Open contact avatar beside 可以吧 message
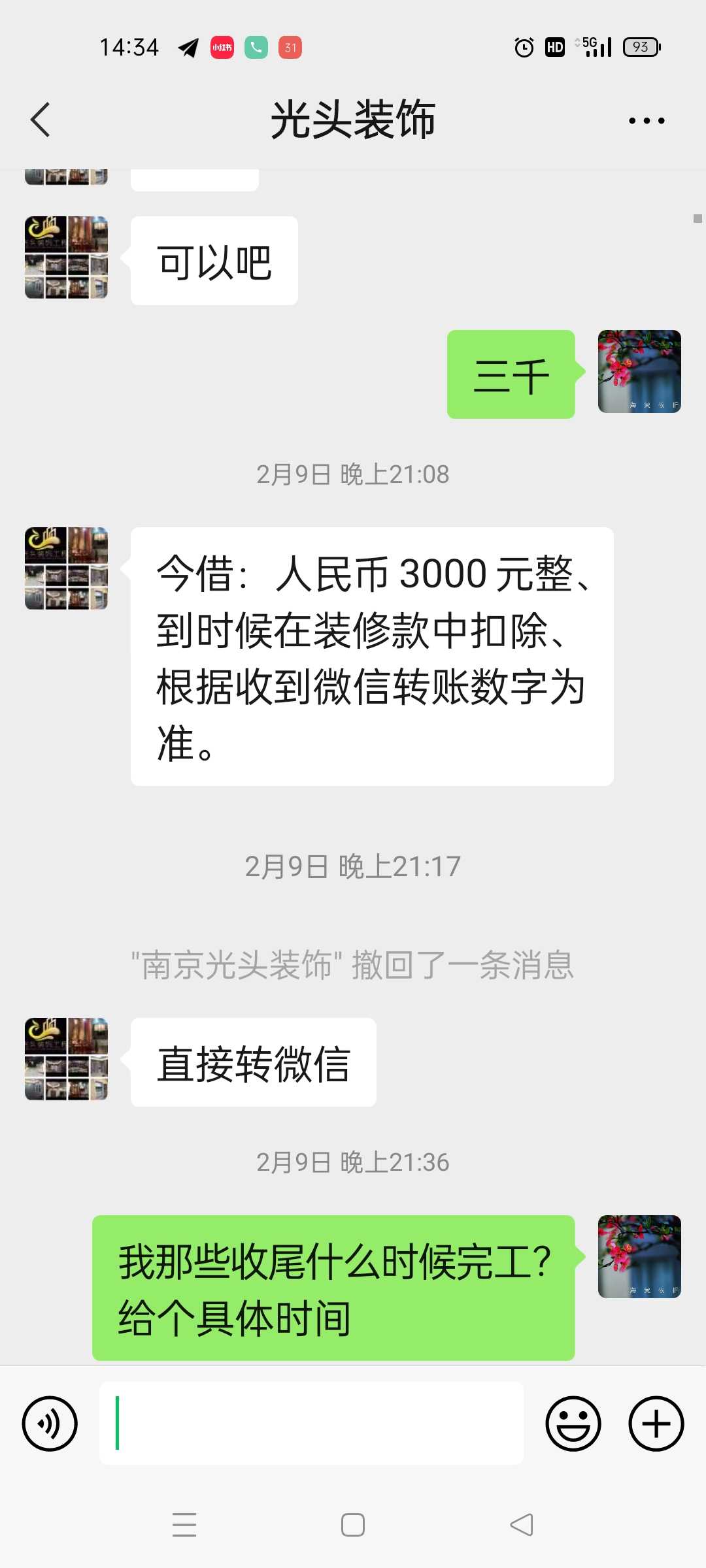Image resolution: width=706 pixels, height=1568 pixels. pyautogui.click(x=66, y=257)
